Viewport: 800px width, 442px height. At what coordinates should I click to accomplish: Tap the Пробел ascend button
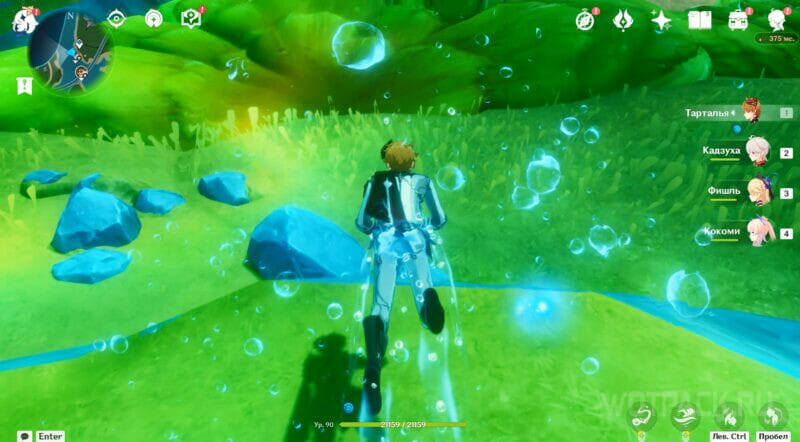pos(772,415)
